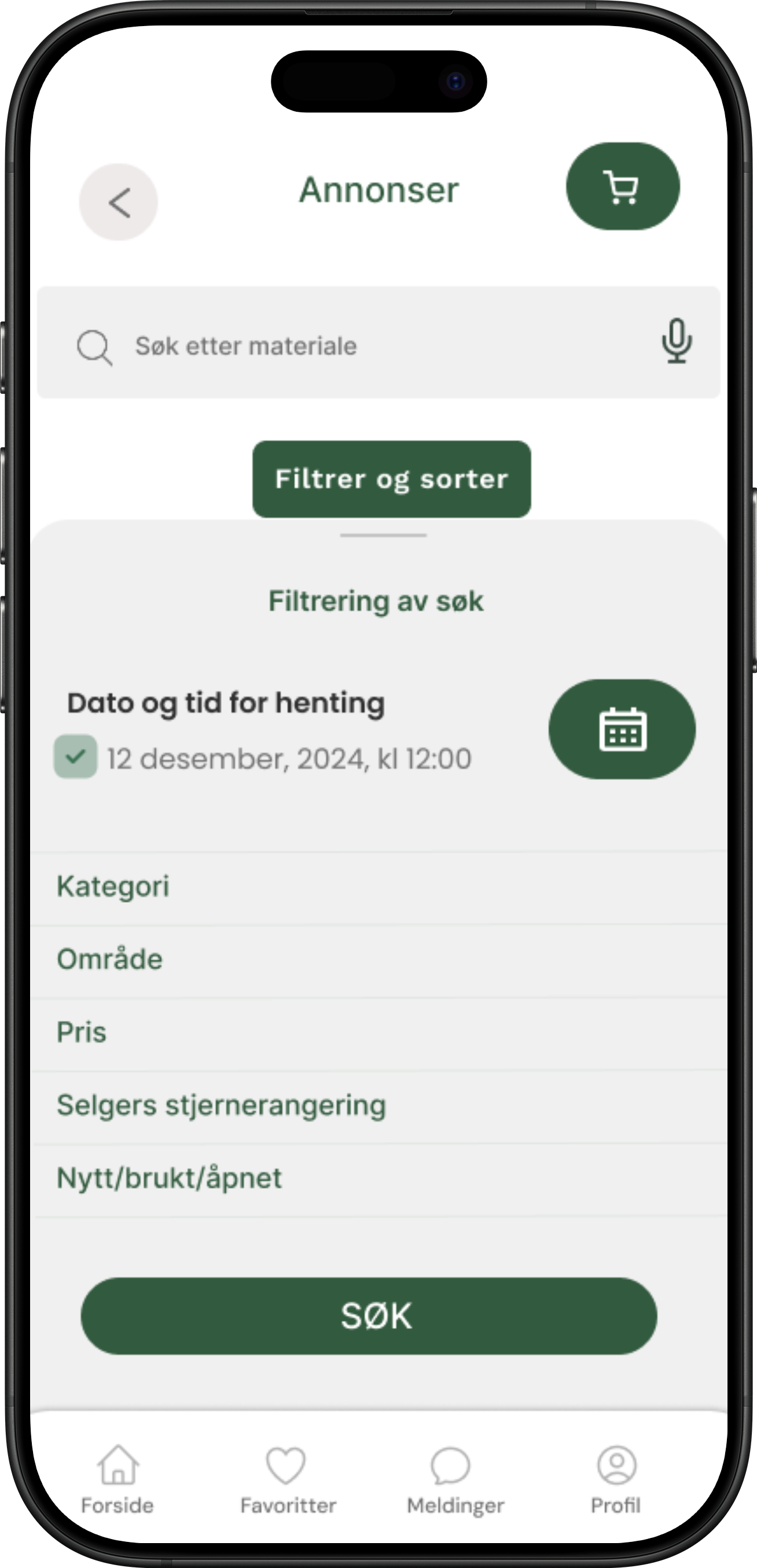The image size is (757, 1568).
Task: Tap the SØK button
Action: 369,1316
